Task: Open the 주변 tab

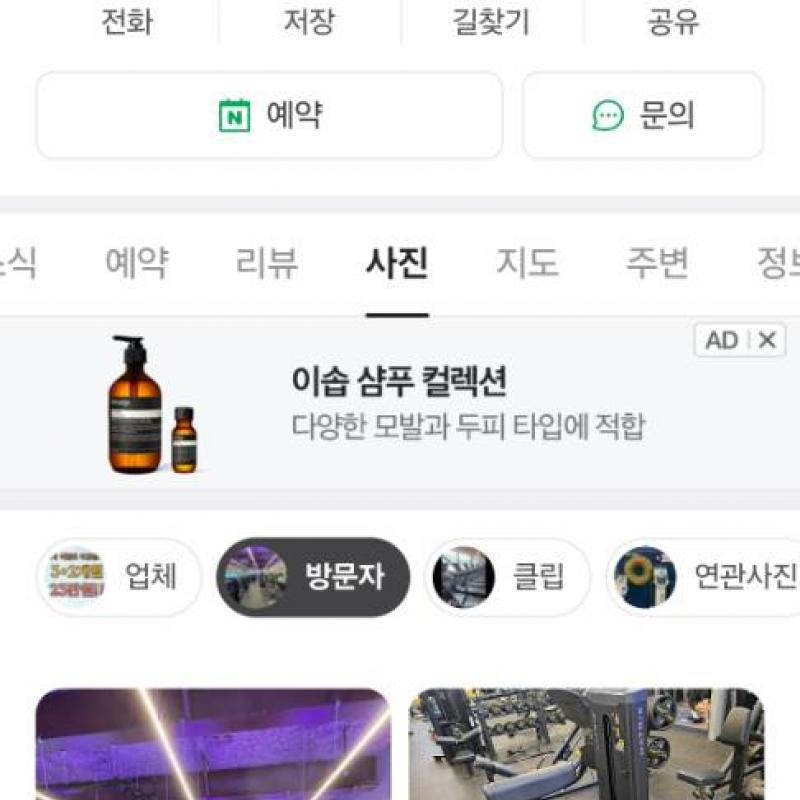Action: (657, 263)
